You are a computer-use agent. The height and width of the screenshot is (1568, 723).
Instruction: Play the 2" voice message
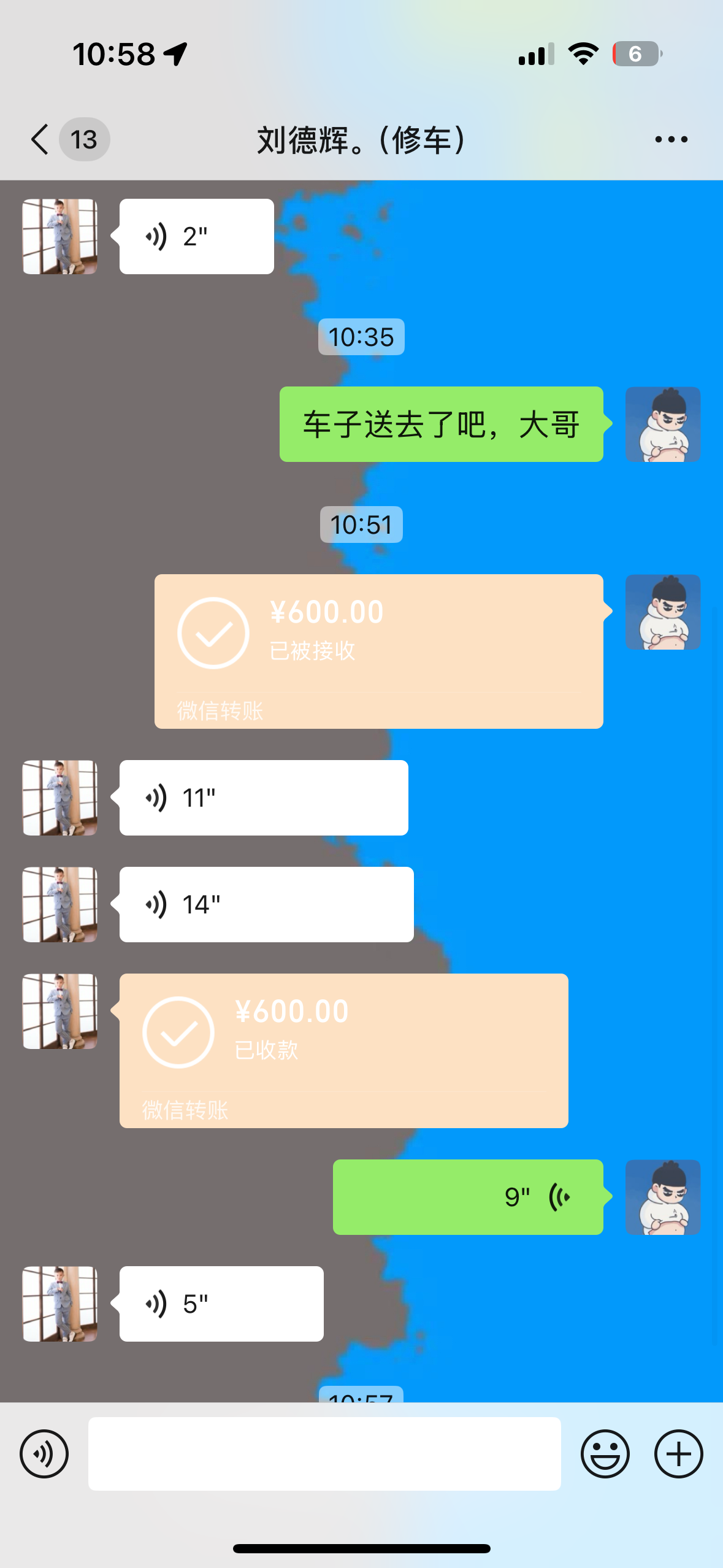pos(196,237)
